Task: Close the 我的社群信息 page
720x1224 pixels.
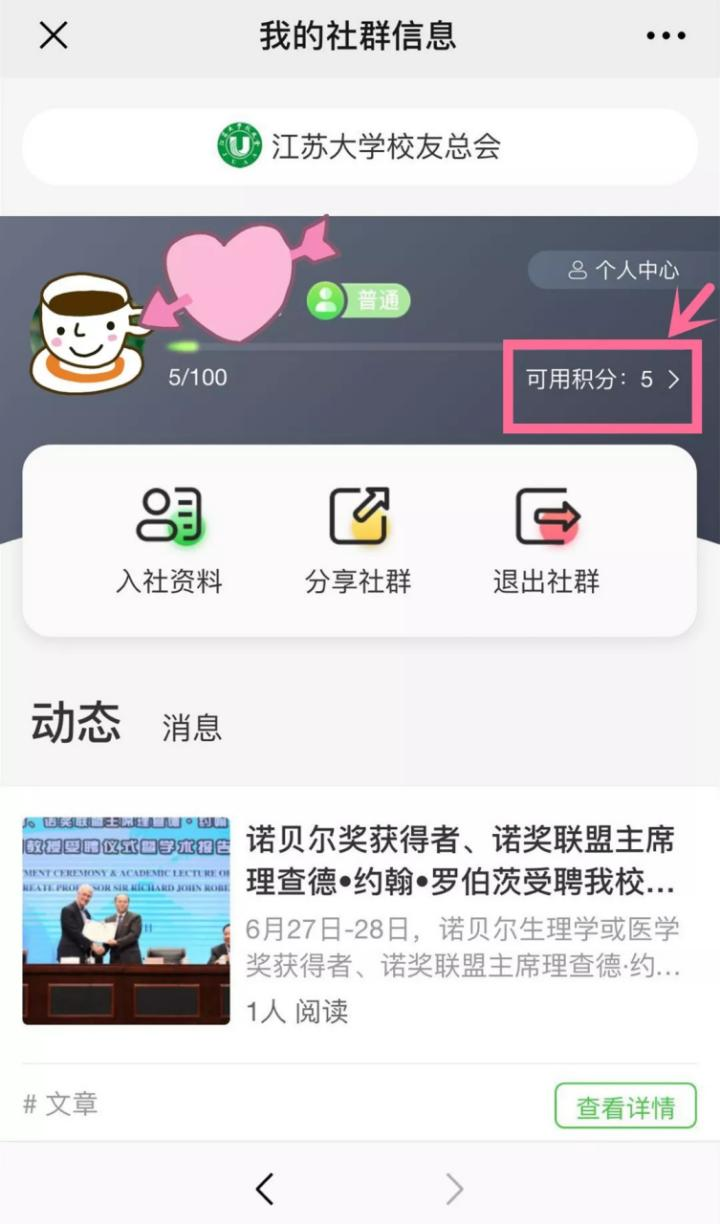Action: click(53, 37)
